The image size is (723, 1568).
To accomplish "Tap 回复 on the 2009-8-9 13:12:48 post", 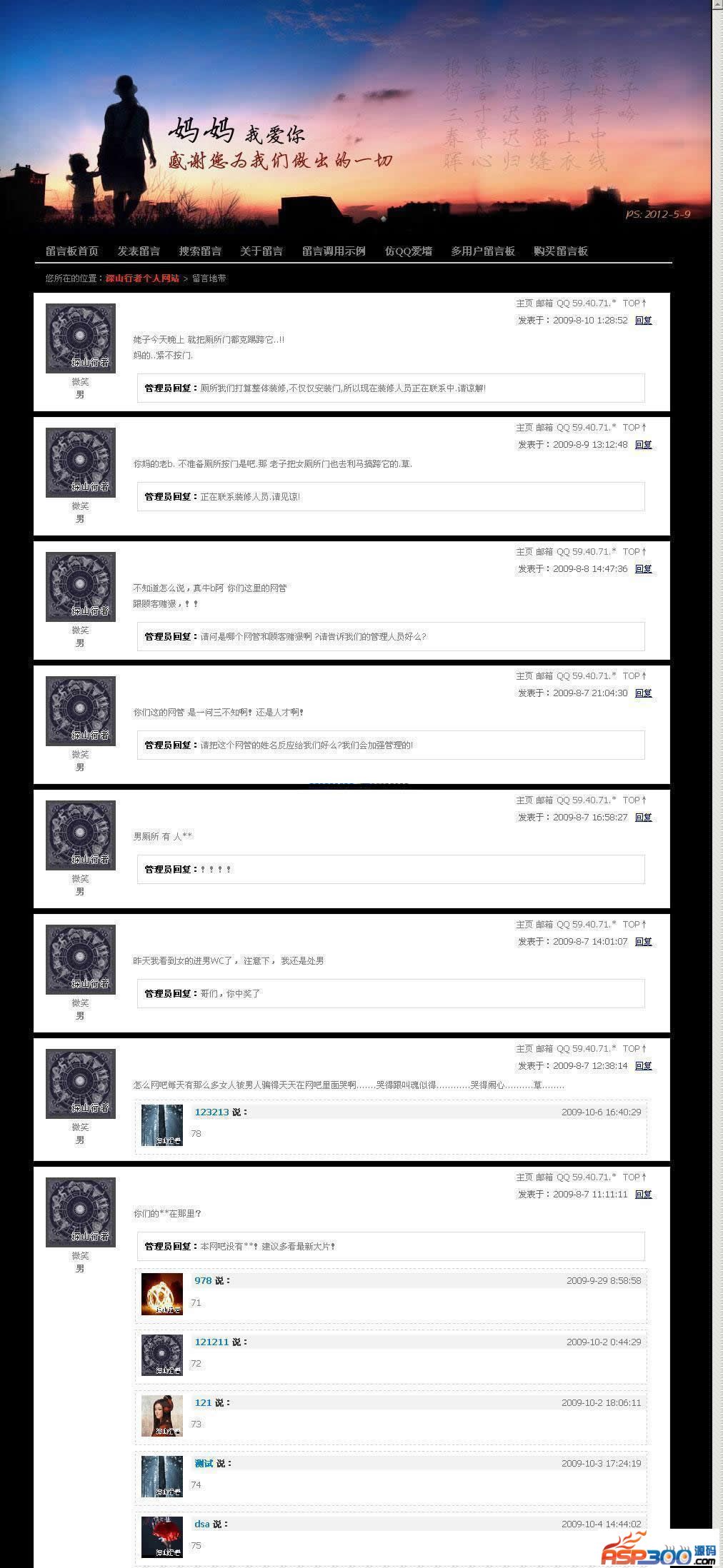I will pos(643,445).
